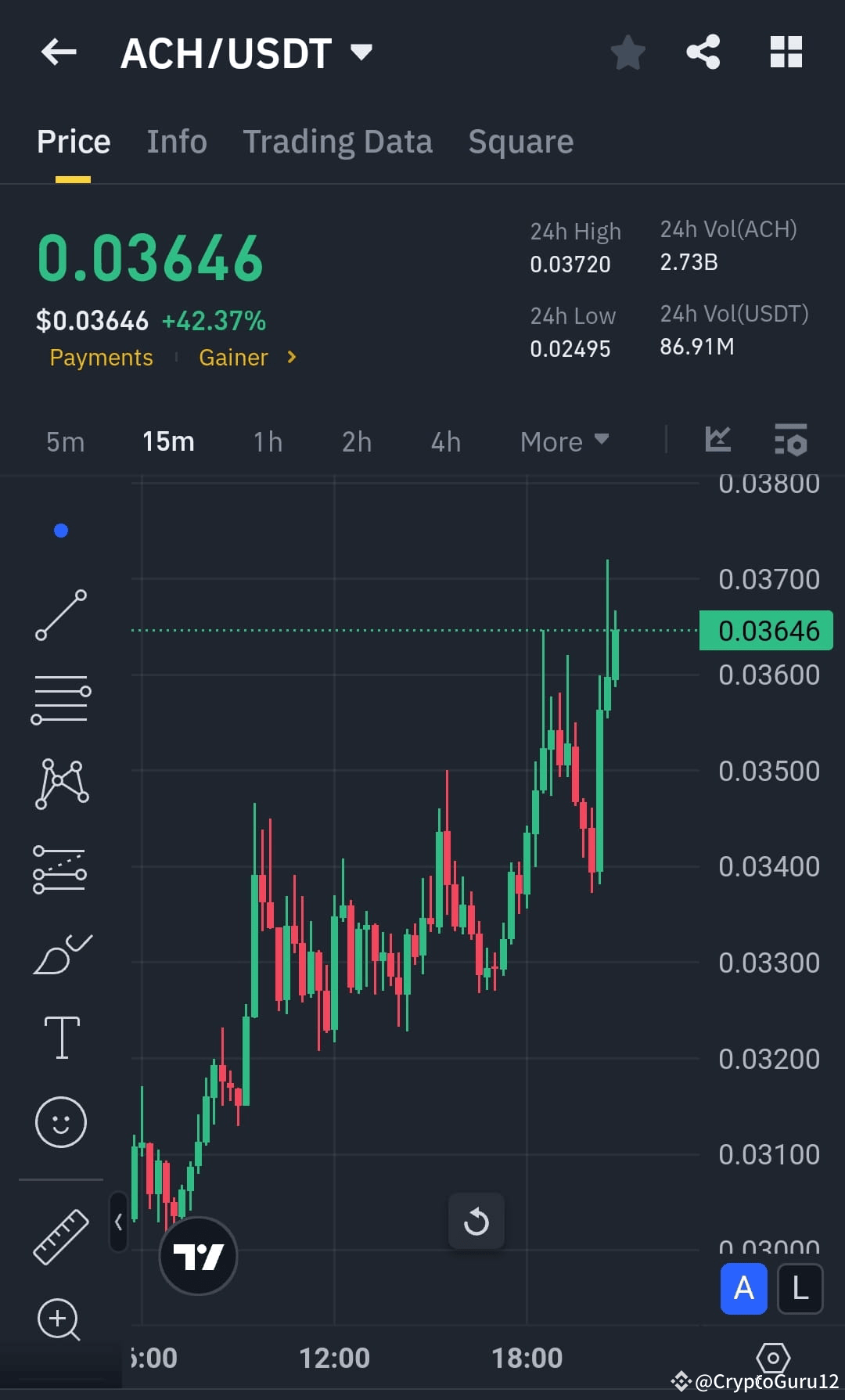
Task: Select the brush drawing tool
Action: (x=61, y=953)
